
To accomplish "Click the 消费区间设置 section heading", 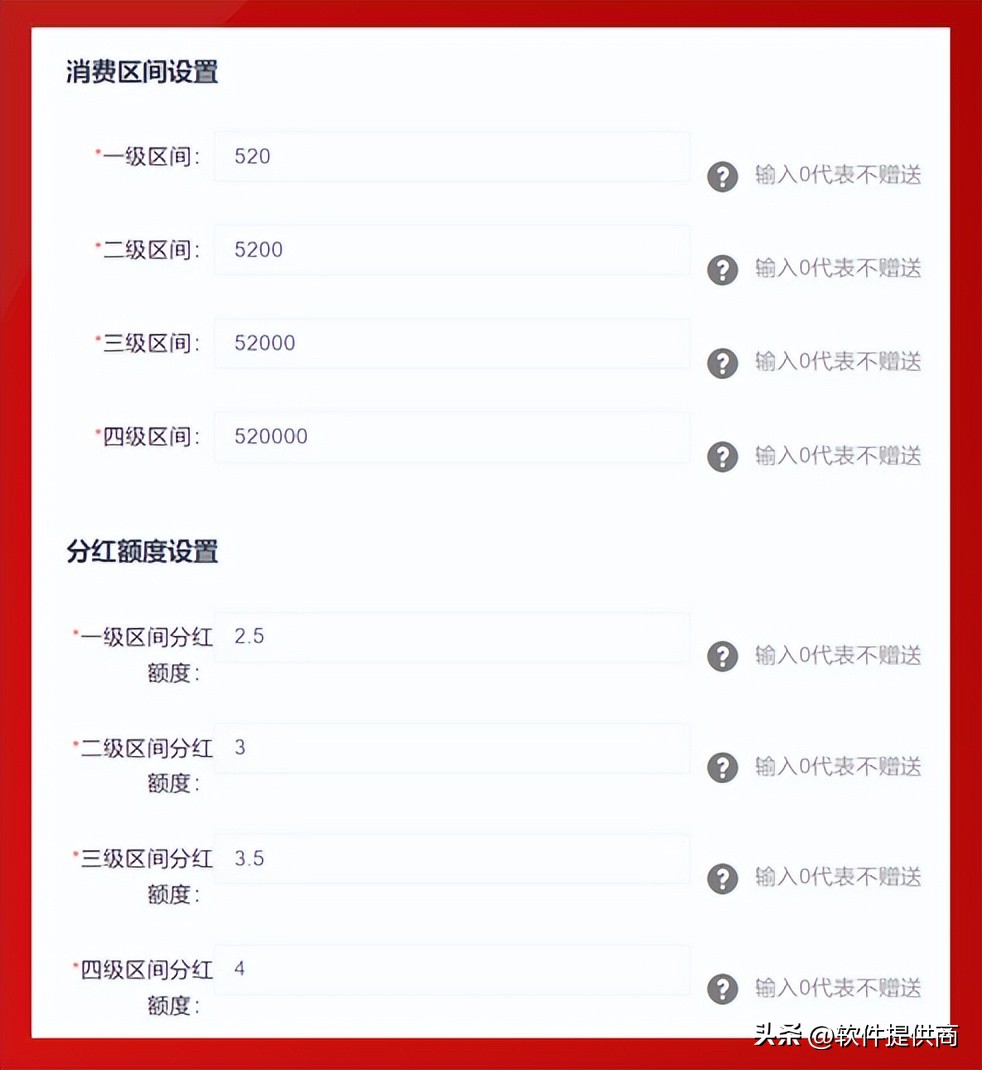I will 143,73.
